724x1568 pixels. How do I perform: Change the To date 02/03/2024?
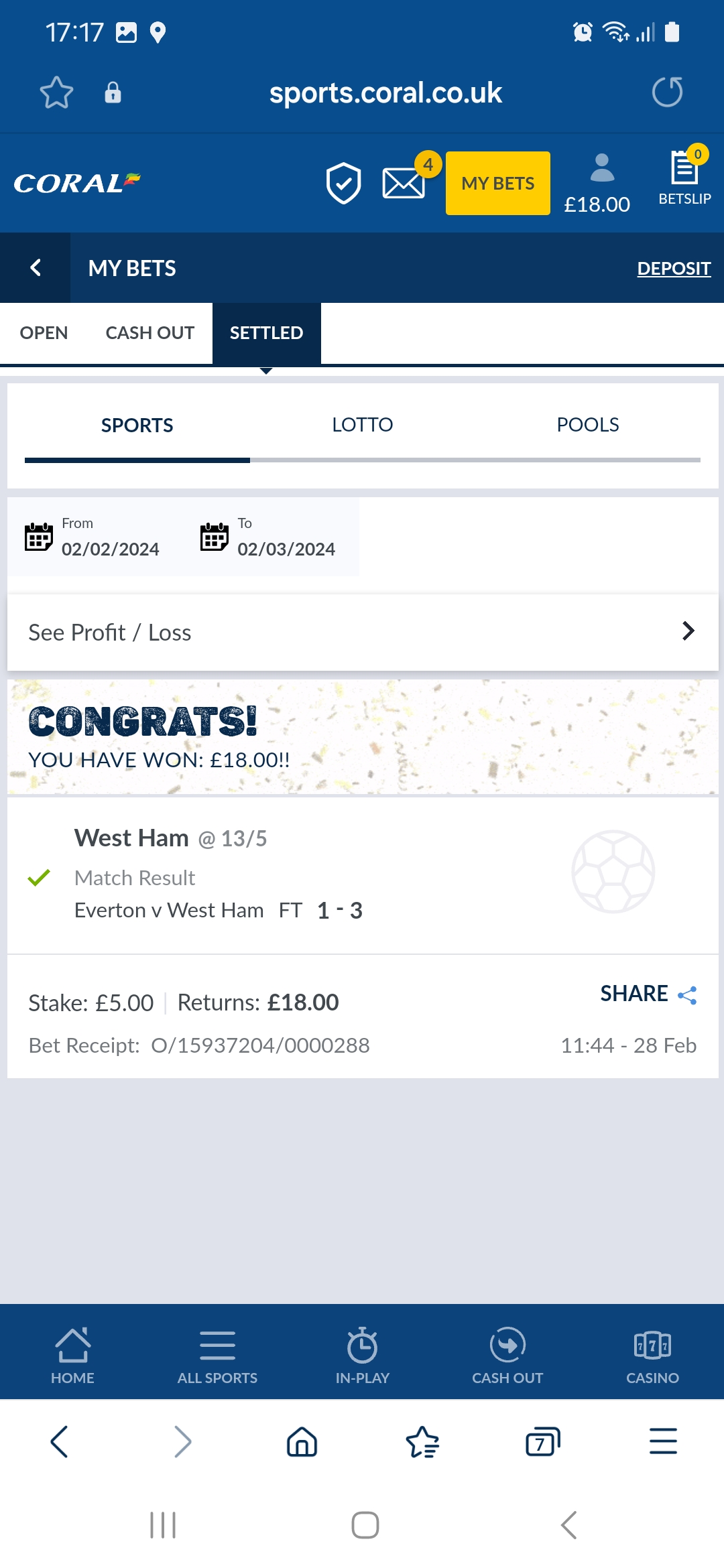[269, 537]
